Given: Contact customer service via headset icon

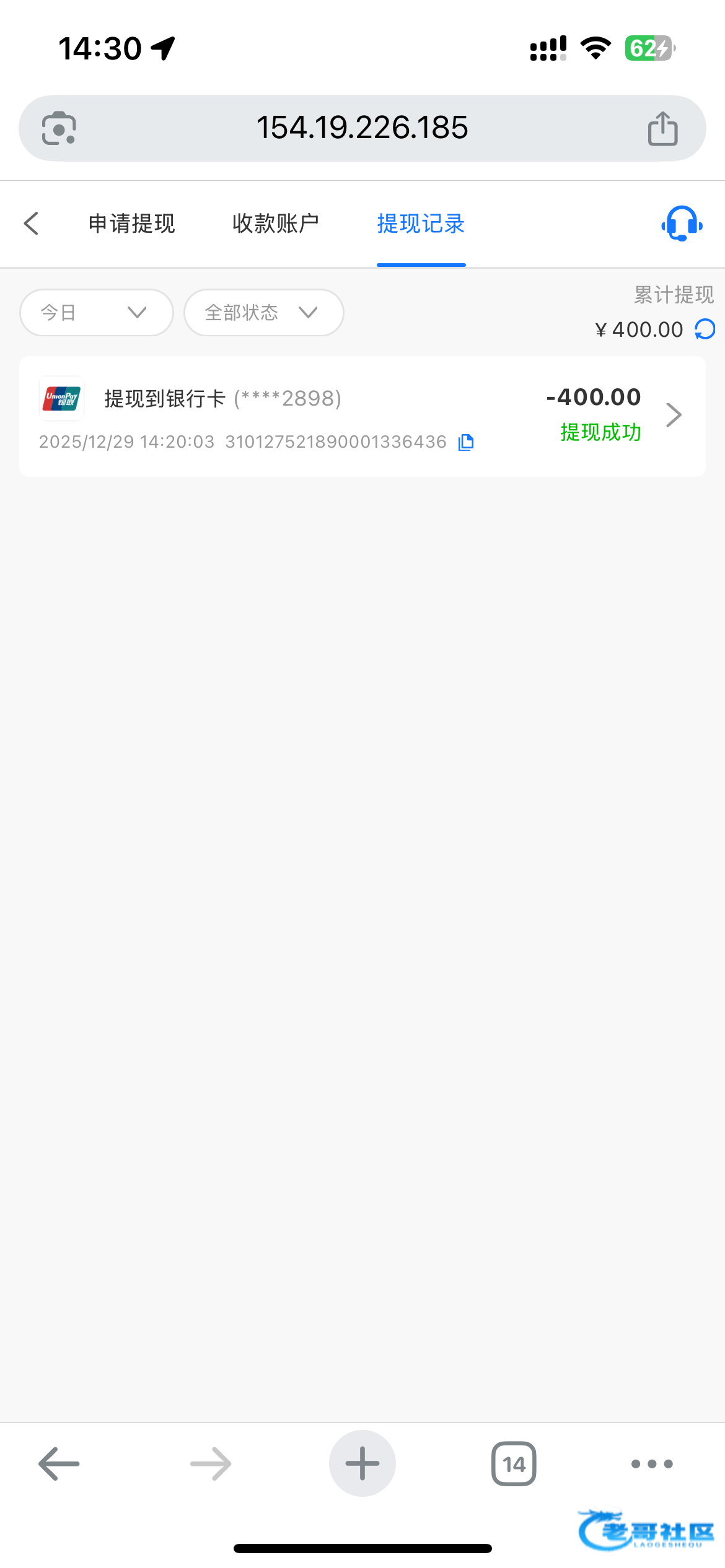Looking at the screenshot, I should coord(682,224).
